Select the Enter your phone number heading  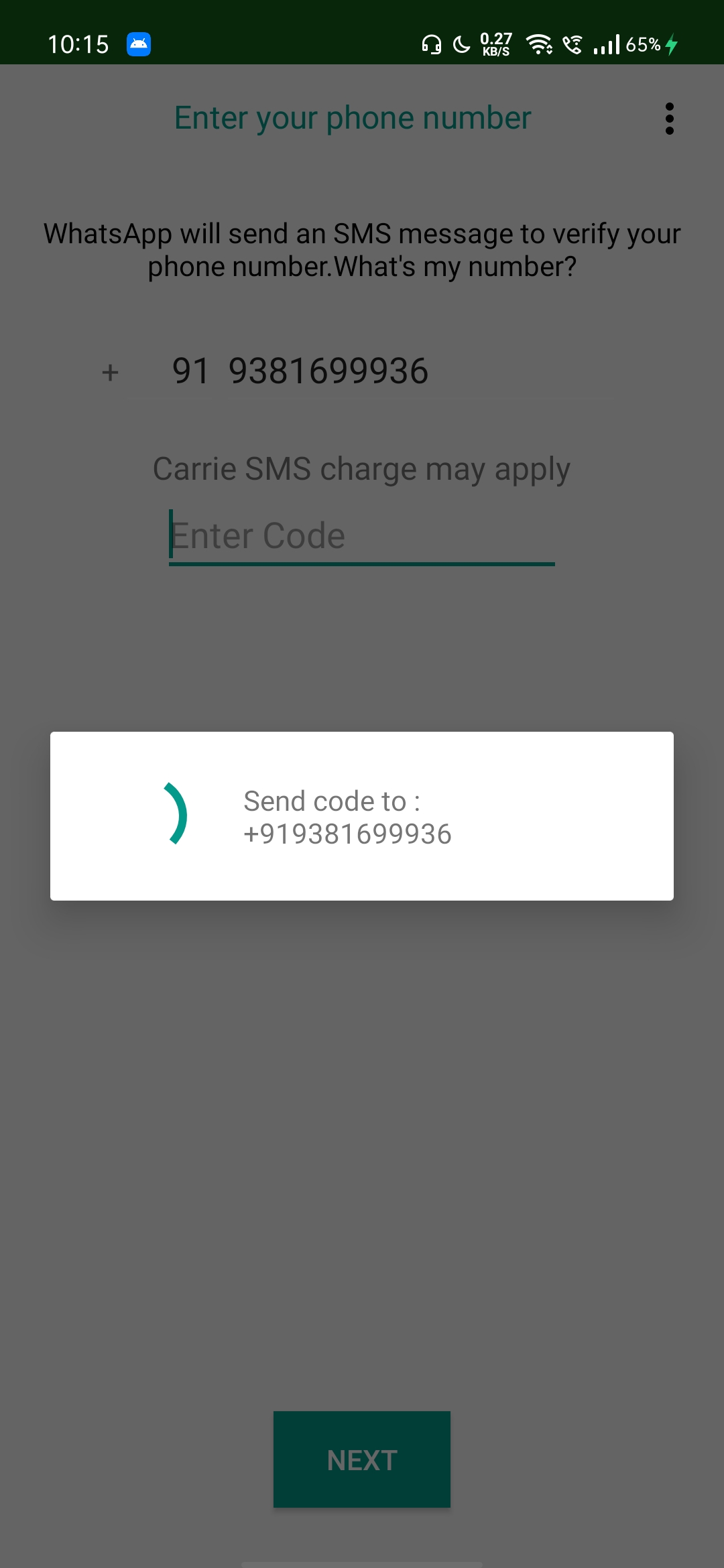(352, 118)
